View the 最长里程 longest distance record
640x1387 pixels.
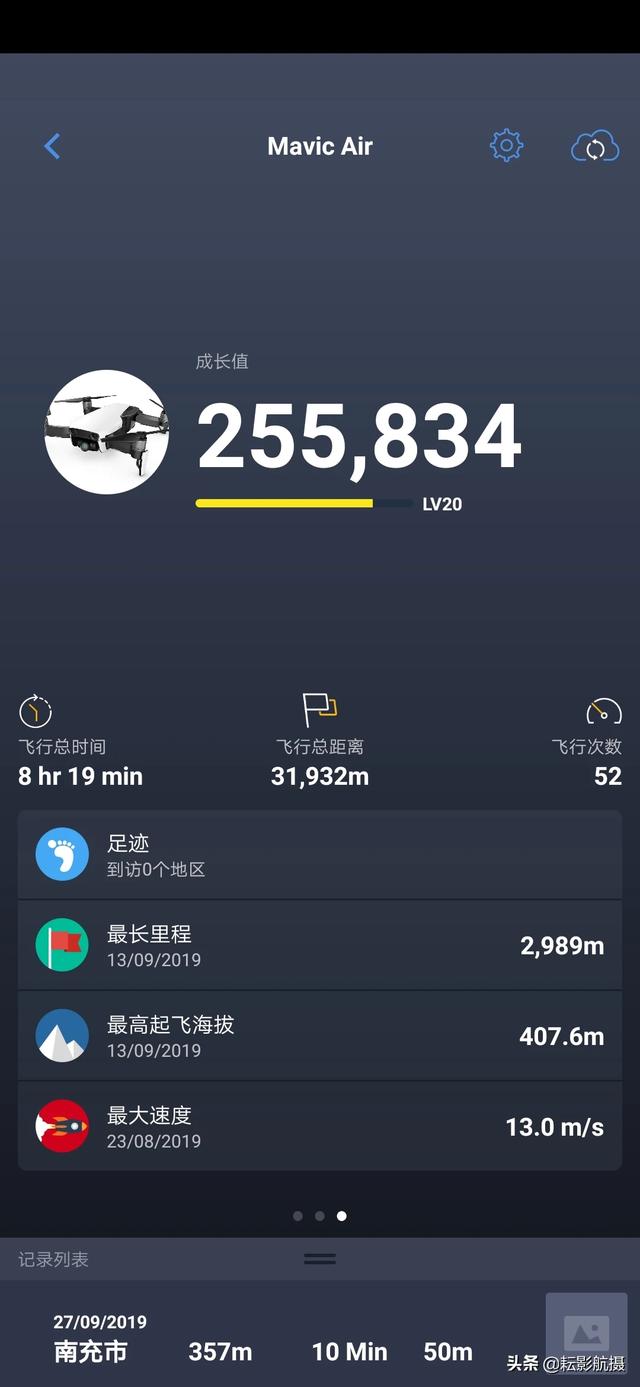[x=319, y=946]
